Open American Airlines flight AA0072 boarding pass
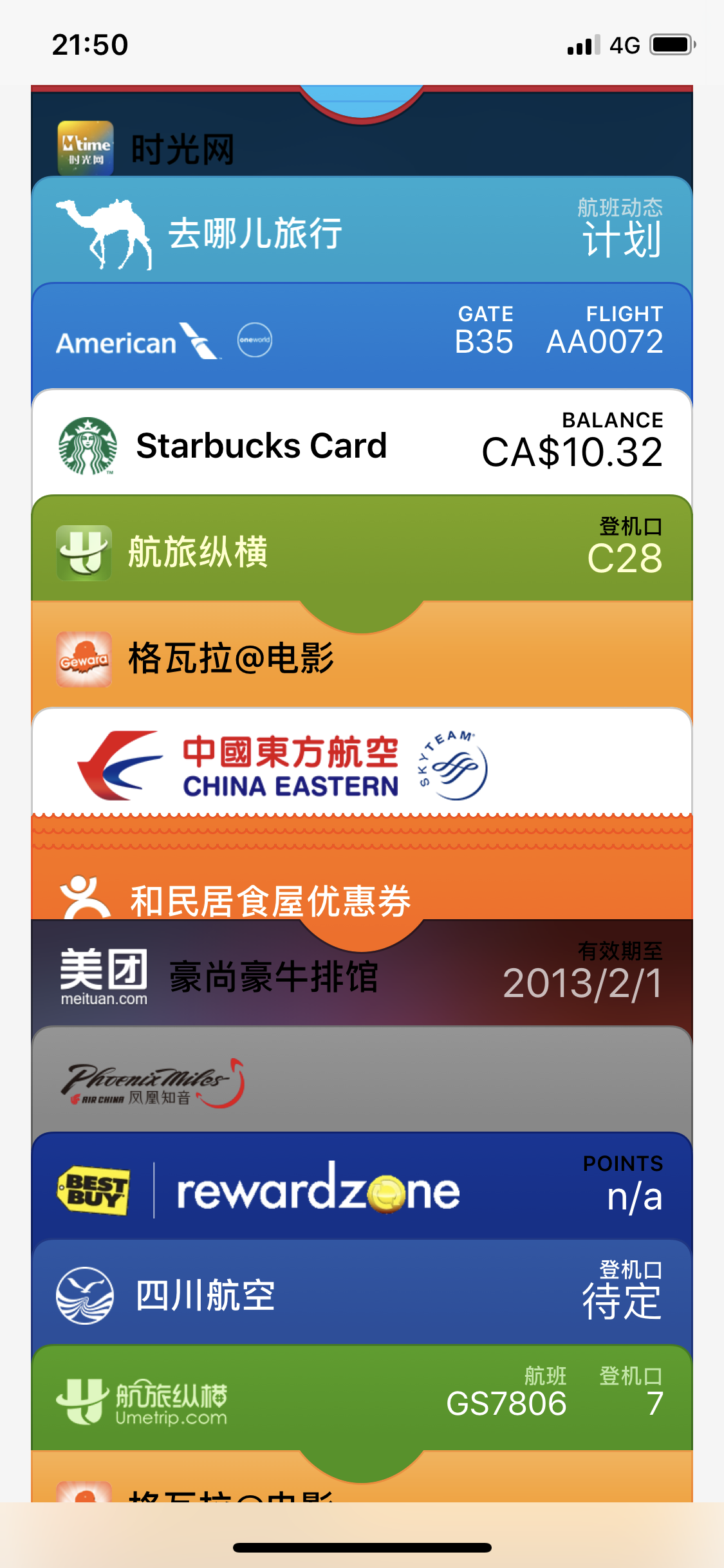The height and width of the screenshot is (1568, 724). click(x=360, y=340)
